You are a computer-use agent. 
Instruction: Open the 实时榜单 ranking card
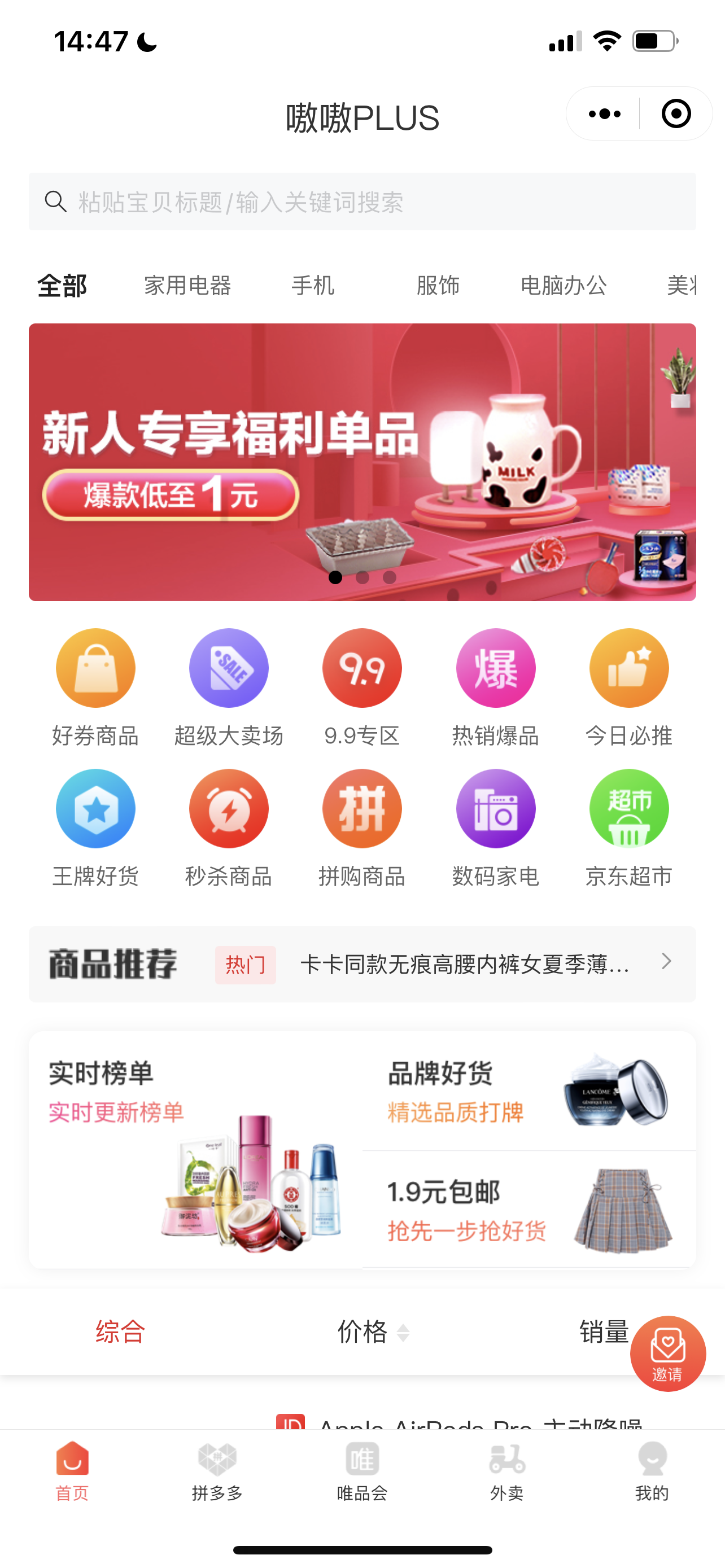(195, 1150)
